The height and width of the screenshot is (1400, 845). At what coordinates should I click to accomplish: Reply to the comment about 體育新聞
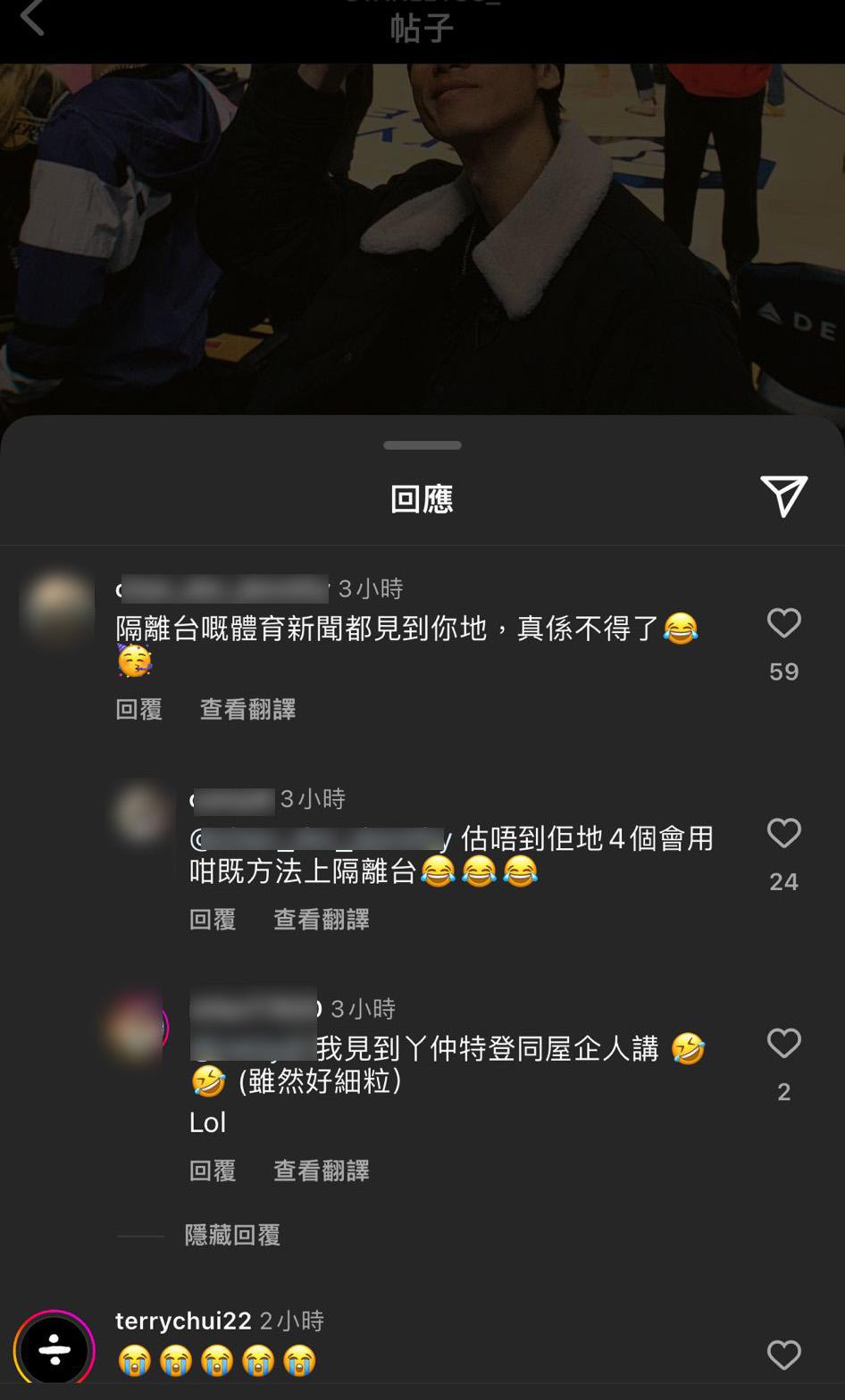[x=138, y=710]
